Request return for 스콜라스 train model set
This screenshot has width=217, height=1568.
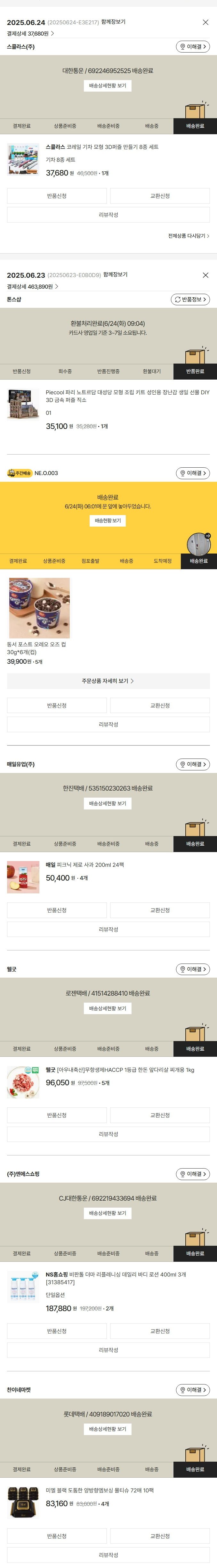tap(57, 196)
